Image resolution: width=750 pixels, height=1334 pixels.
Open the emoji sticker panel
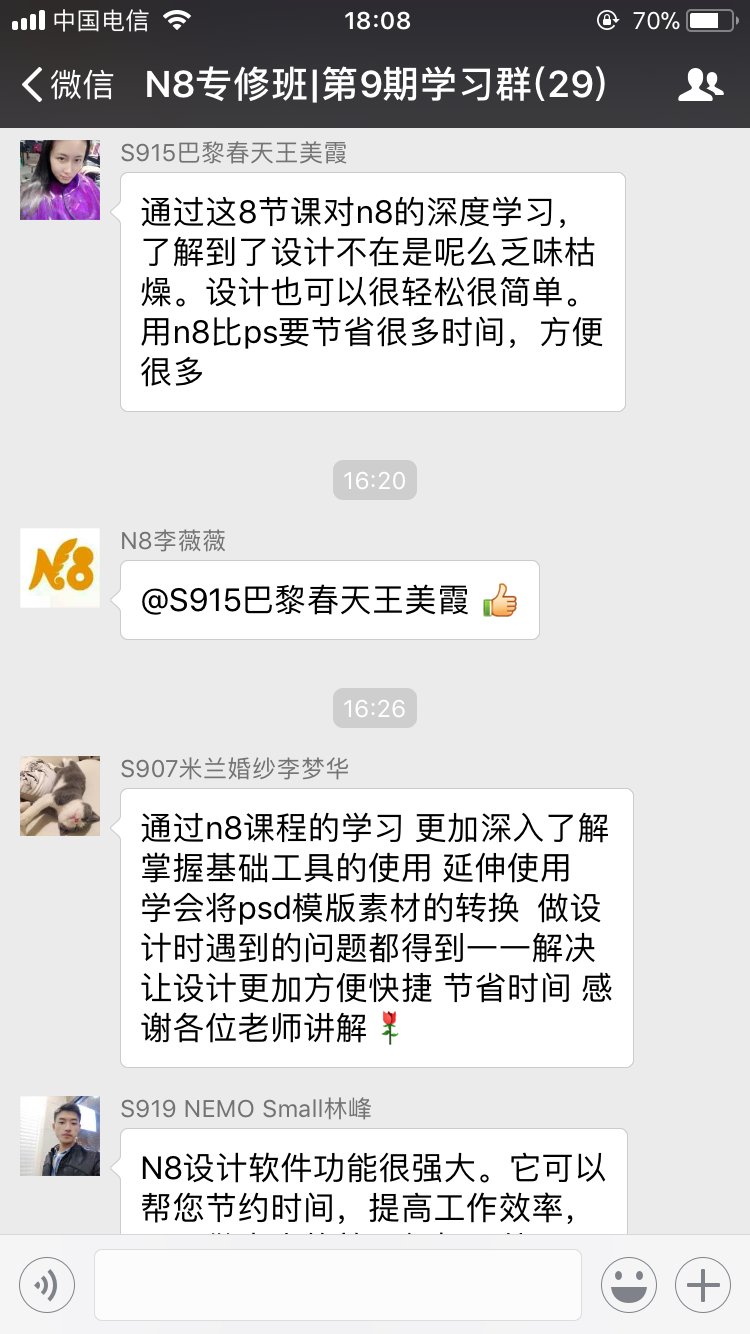point(628,1285)
